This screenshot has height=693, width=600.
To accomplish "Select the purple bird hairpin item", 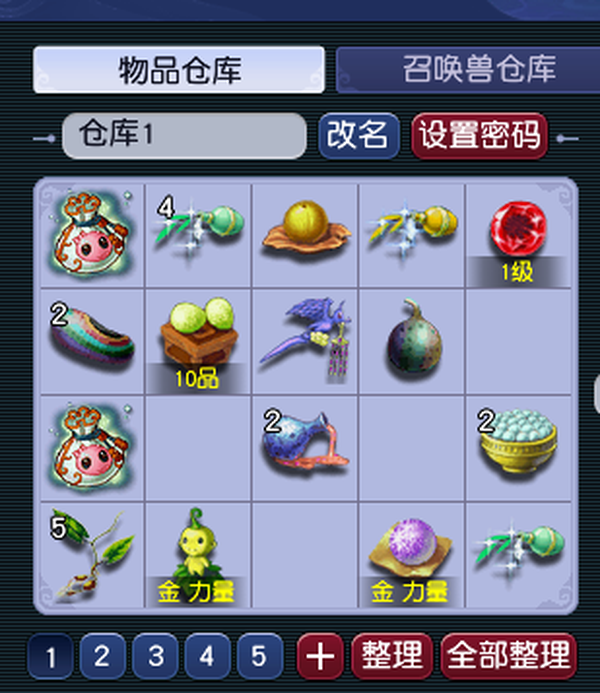I will [305, 342].
